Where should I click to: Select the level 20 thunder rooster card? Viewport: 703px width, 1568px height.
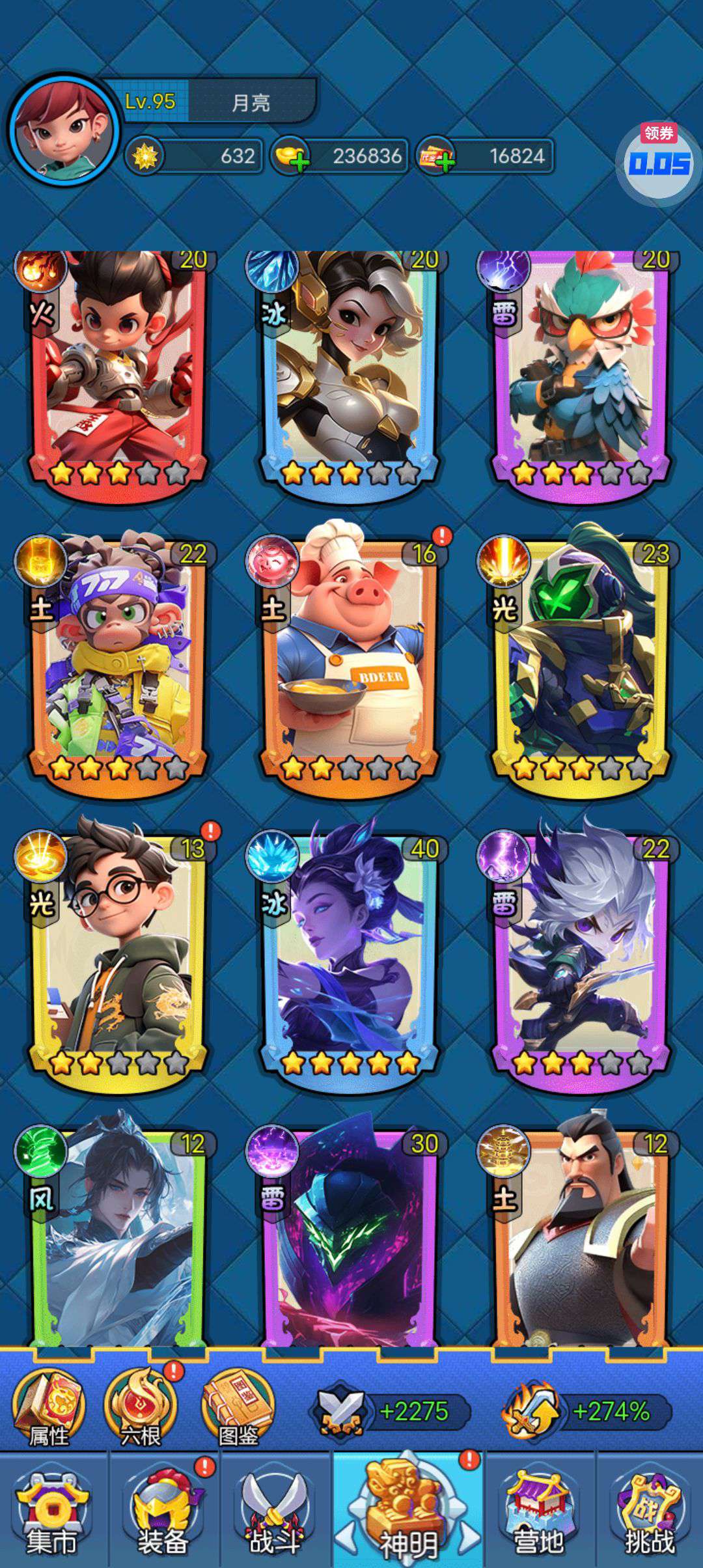(581, 371)
